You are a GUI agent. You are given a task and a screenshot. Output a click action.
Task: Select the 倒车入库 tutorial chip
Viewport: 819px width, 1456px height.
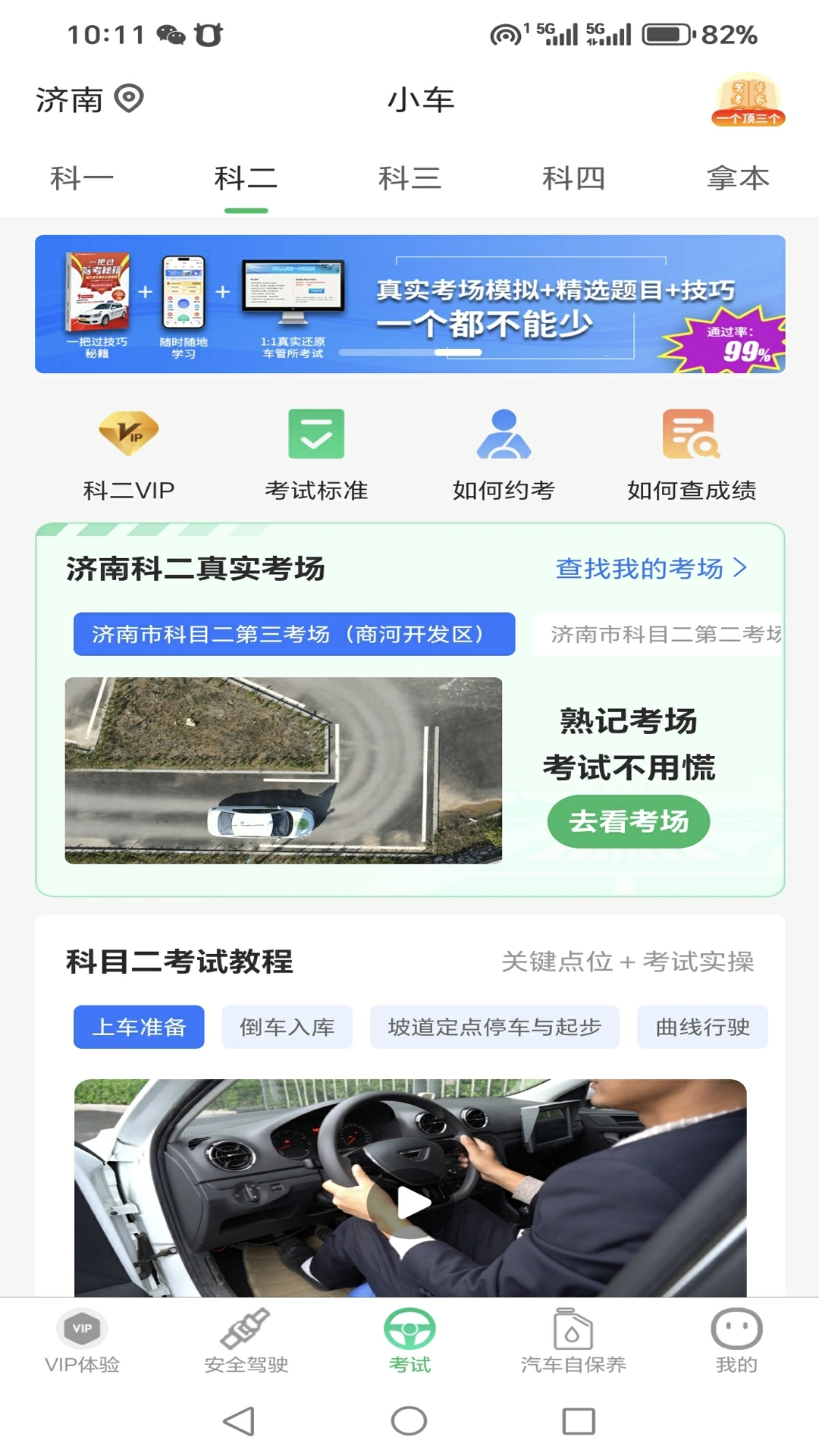[x=287, y=1027]
